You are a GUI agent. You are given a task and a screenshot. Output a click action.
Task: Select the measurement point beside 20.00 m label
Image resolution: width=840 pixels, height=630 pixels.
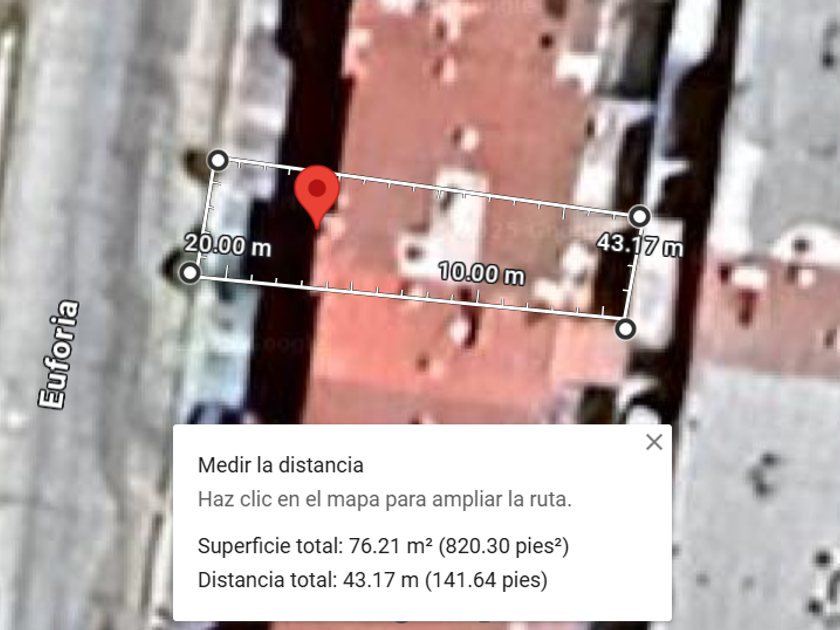pyautogui.click(x=189, y=272)
